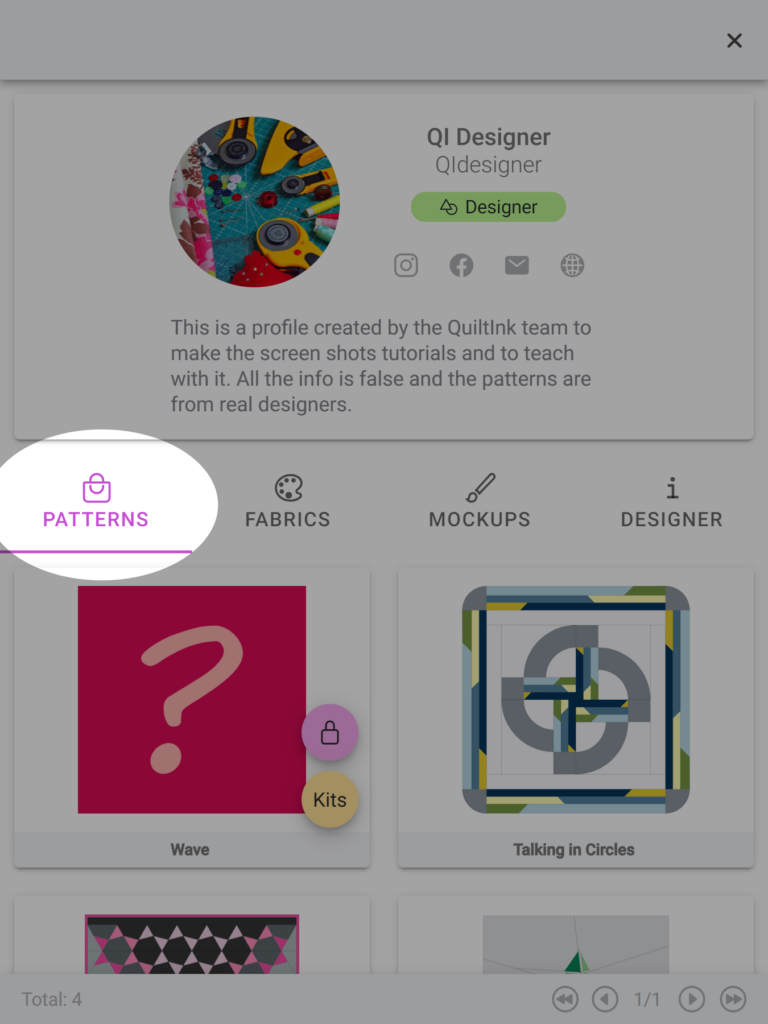
Task: Jump to the first page
Action: tap(565, 999)
